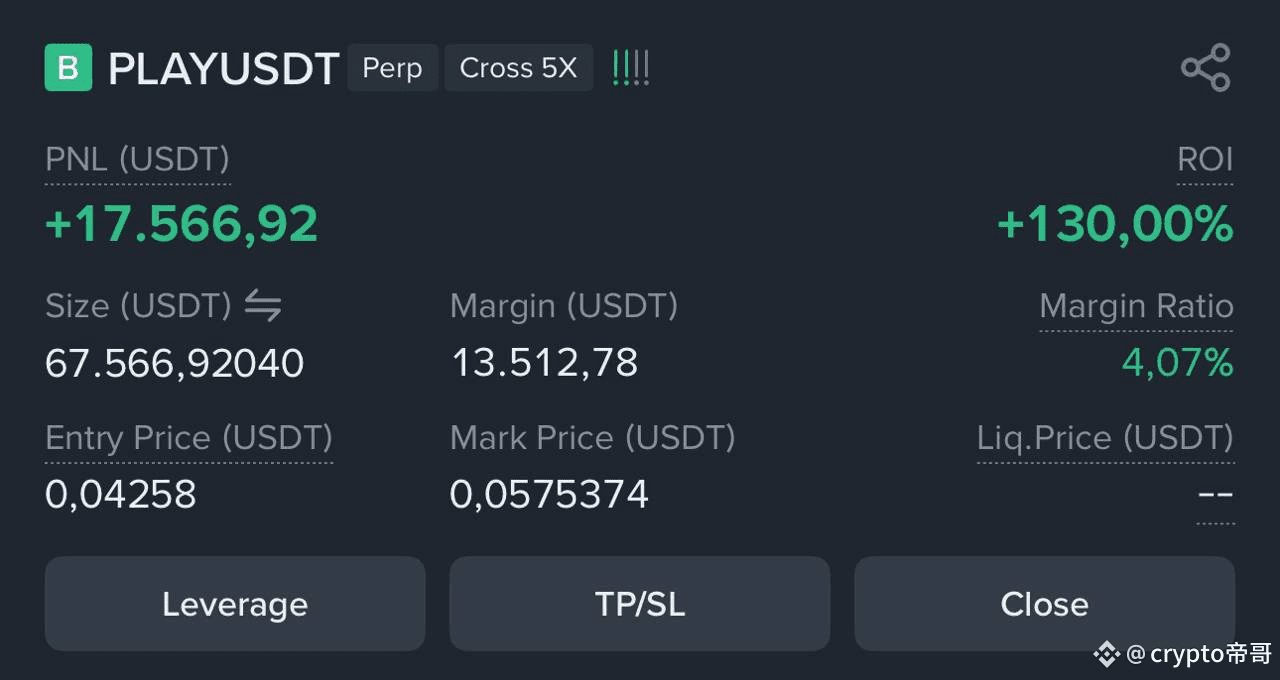This screenshot has height=680, width=1280.
Task: Tap the Cross 5X margin mode chip
Action: click(518, 68)
